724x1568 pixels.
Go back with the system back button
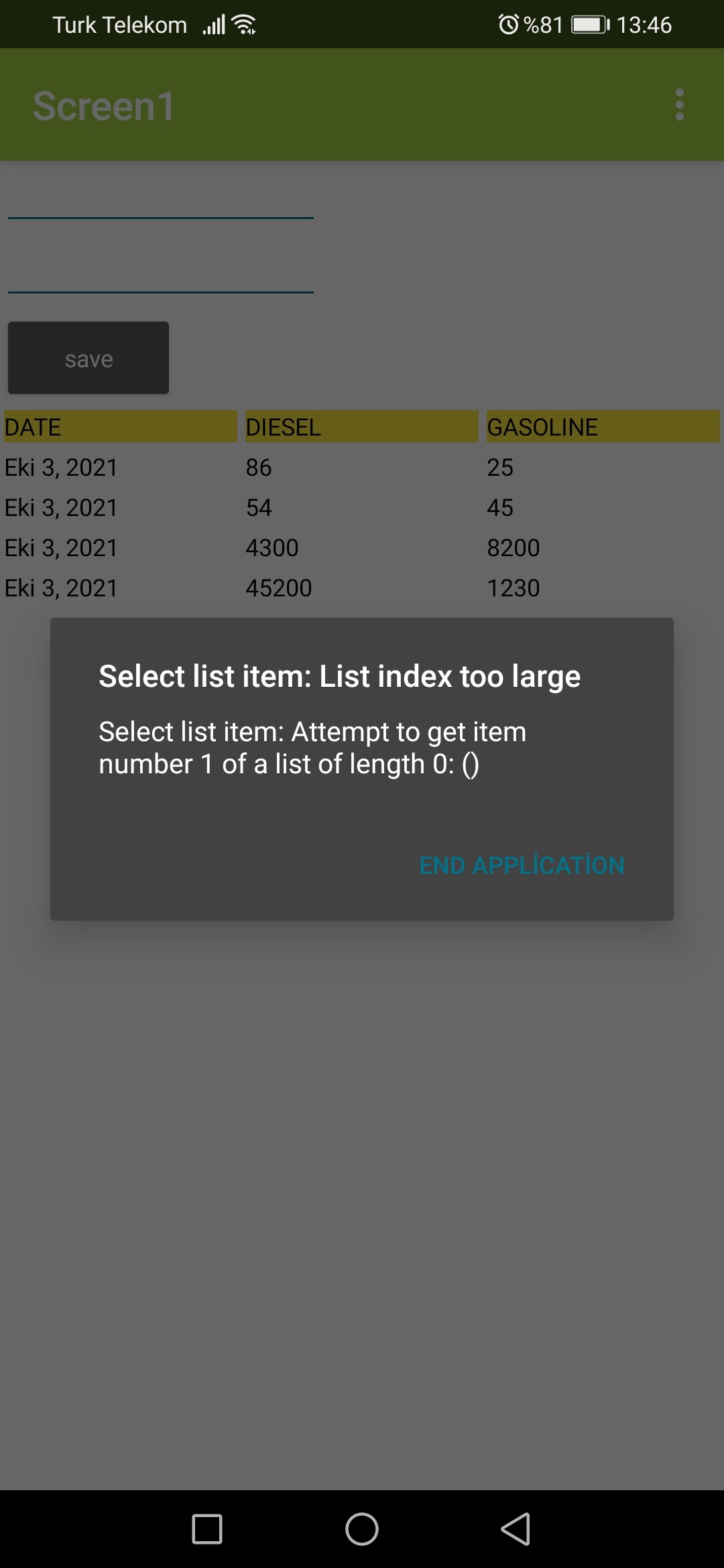tap(516, 1529)
